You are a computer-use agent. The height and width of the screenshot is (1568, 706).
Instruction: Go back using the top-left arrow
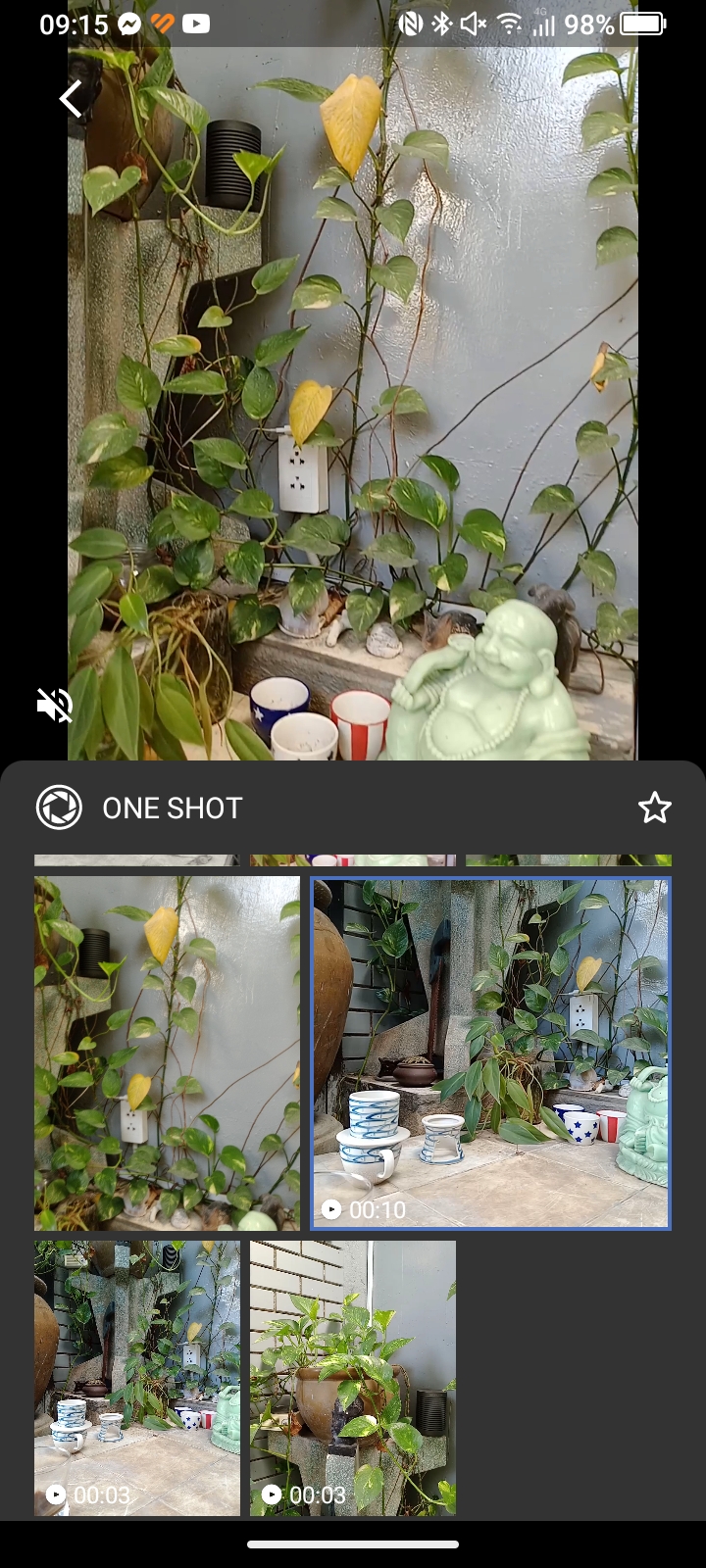coord(71,99)
